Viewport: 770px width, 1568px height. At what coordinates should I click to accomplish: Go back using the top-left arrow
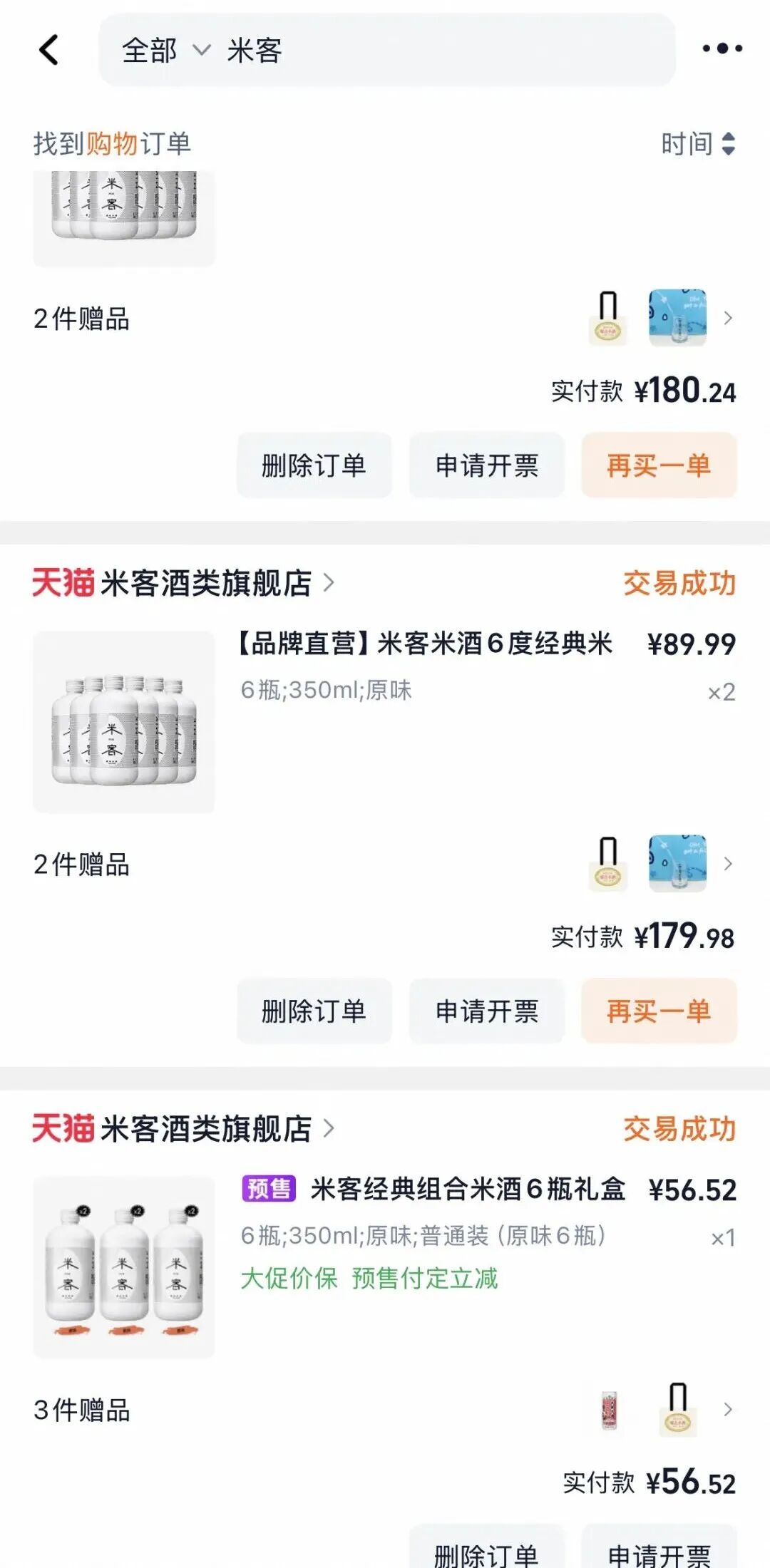pos(49,50)
